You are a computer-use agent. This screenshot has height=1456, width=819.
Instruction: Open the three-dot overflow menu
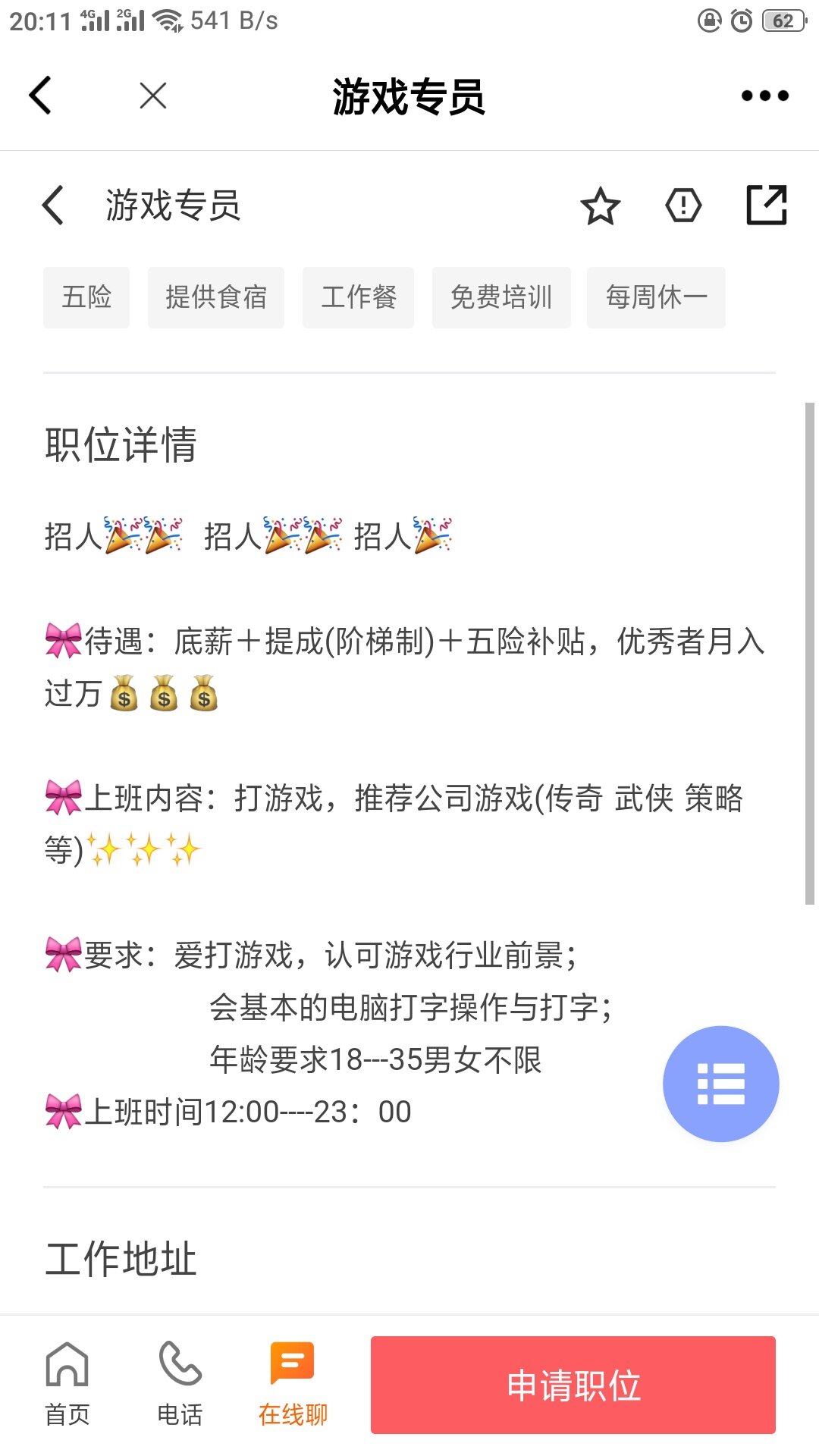pyautogui.click(x=764, y=96)
